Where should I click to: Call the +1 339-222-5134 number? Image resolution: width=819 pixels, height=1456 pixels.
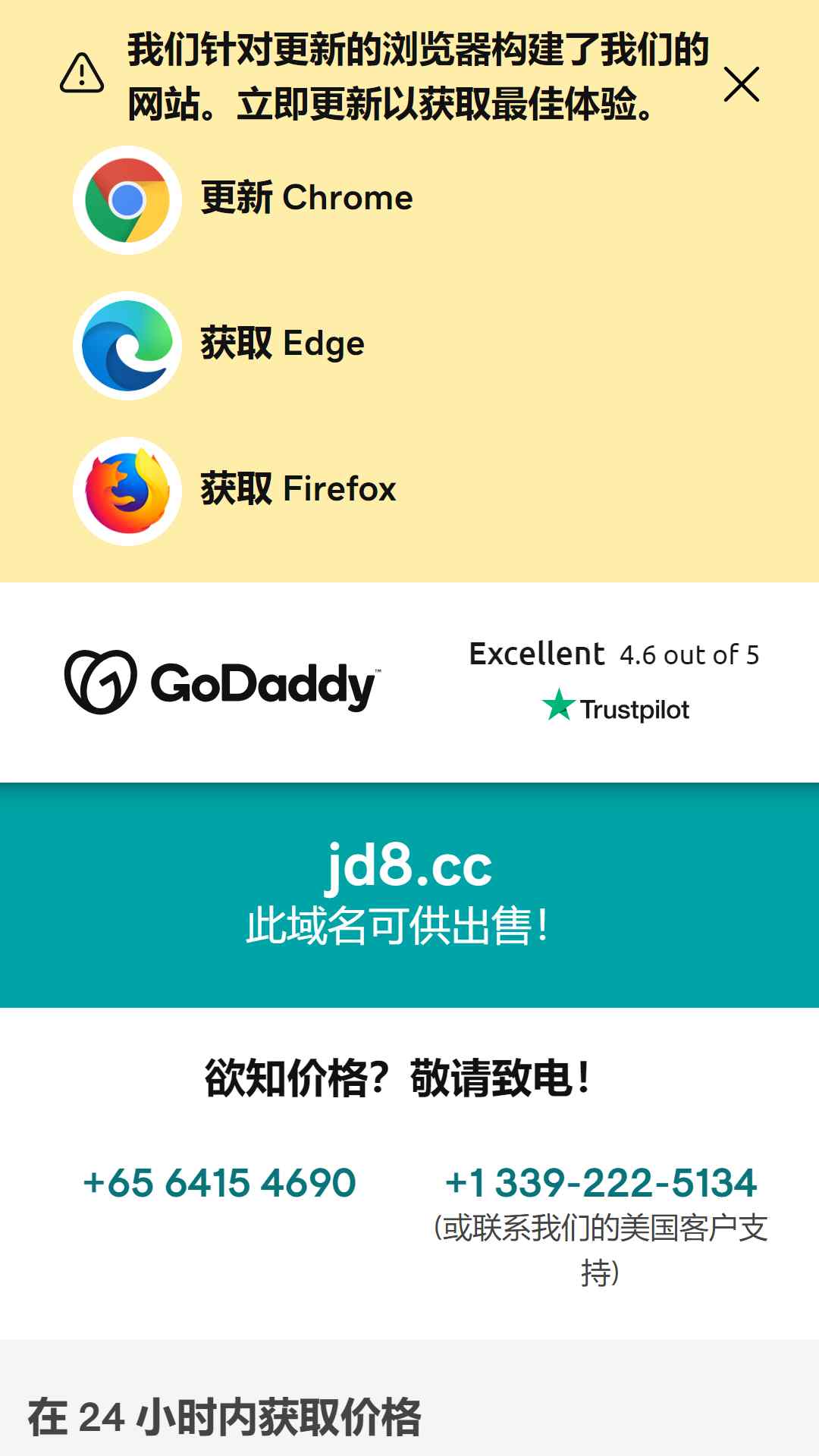(x=601, y=1183)
